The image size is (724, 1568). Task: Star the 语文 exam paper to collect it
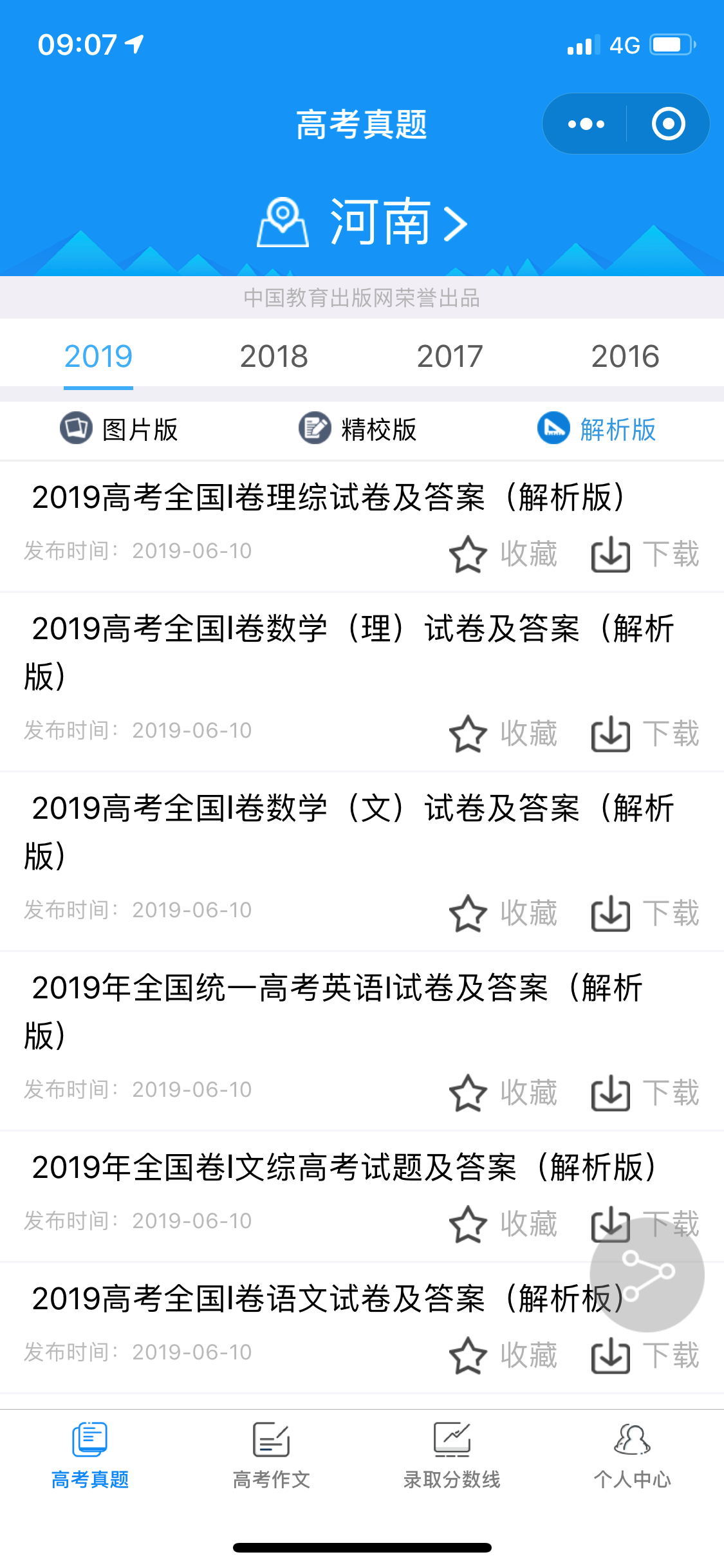coord(467,1355)
